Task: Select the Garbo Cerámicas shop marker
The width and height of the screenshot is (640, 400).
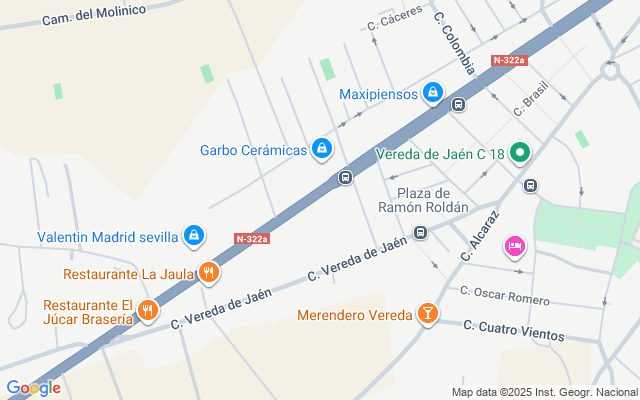Action: 322,149
